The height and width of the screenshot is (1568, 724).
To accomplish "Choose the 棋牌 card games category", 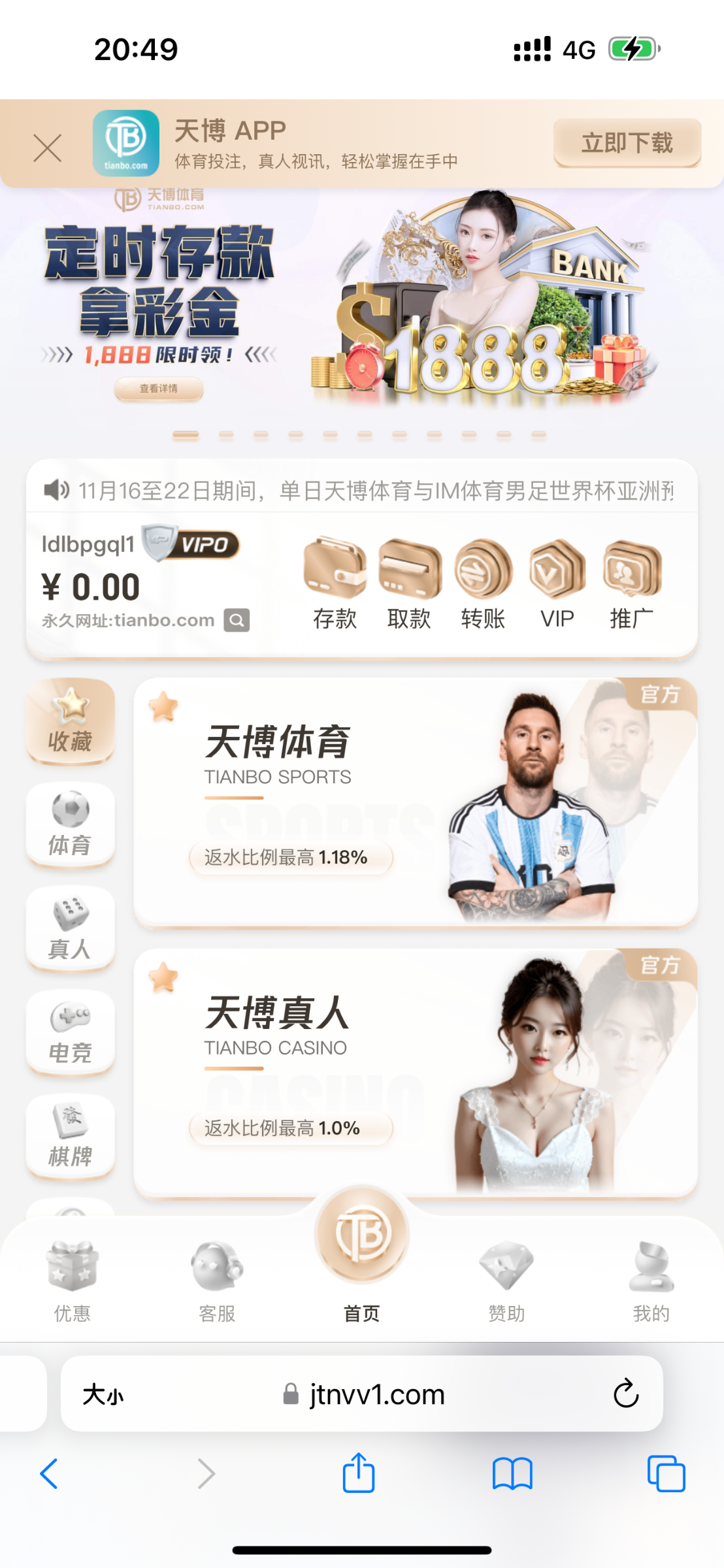I will (71, 1136).
